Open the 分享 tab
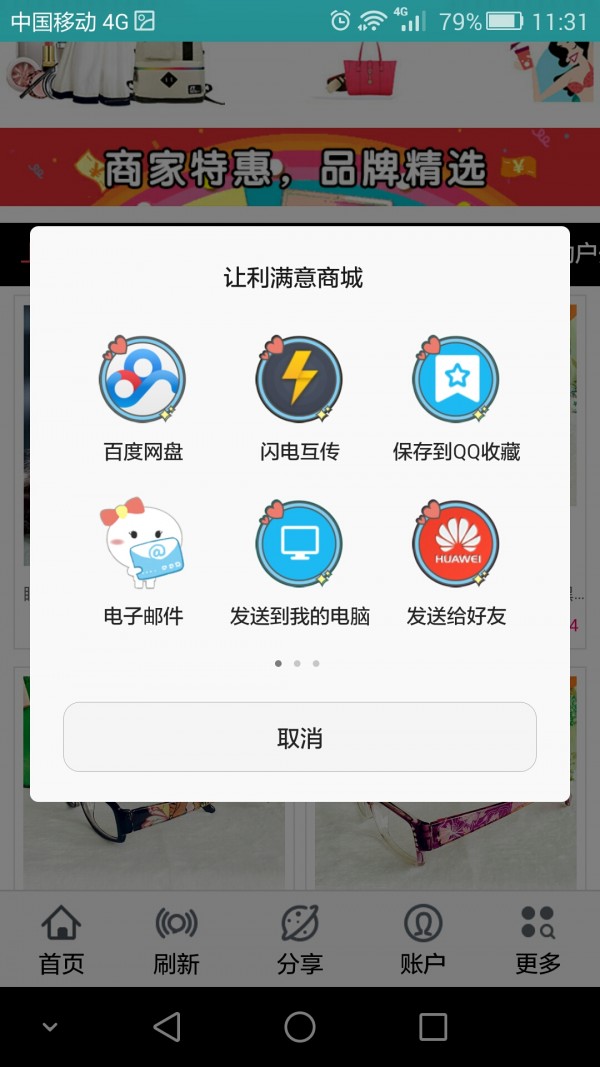Image resolution: width=600 pixels, height=1067 pixels. (299, 939)
